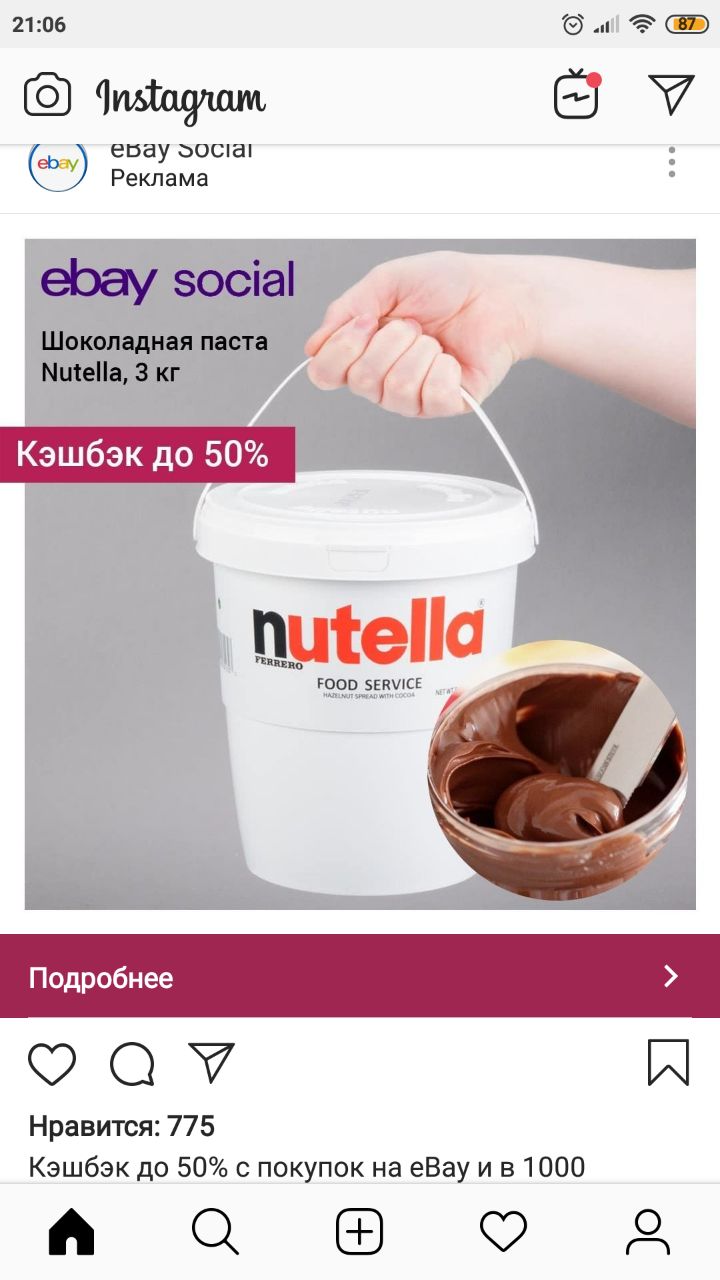Open direct messages paper plane
720x1280 pixels.
(671, 94)
